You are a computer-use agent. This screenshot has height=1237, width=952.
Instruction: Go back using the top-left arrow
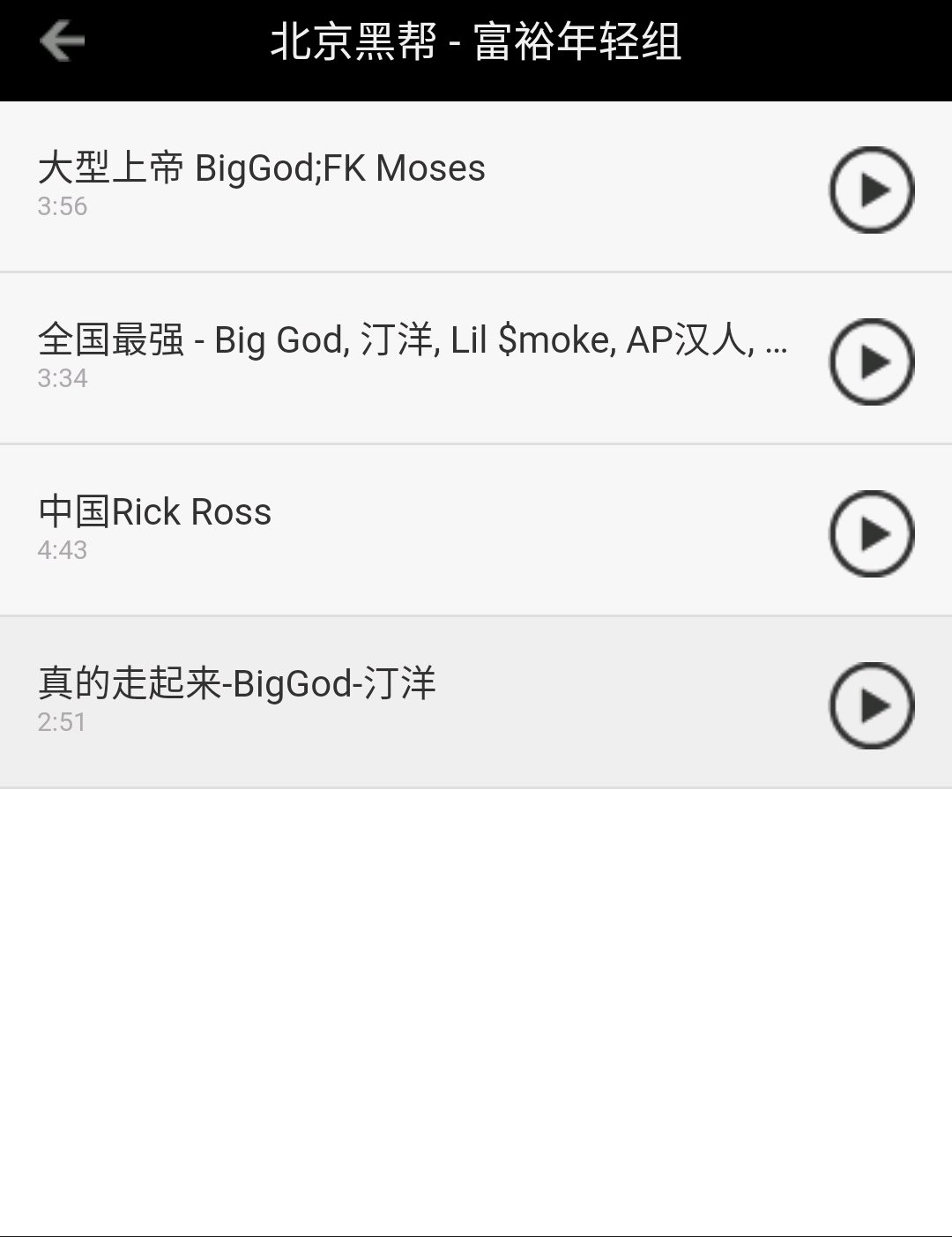(62, 41)
